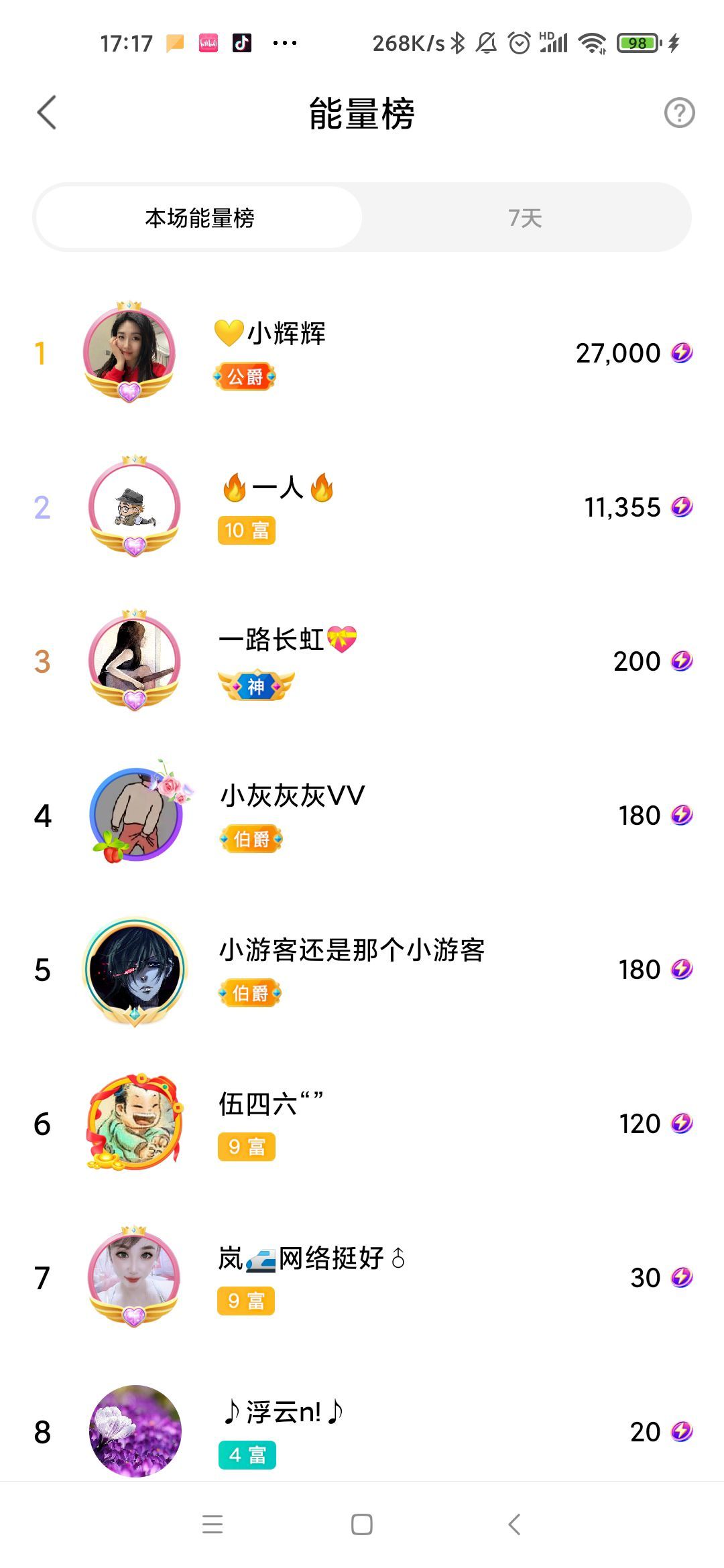Select the 公爵 badge under 小辉辉
Viewport: 724px width, 1568px height.
pyautogui.click(x=245, y=378)
